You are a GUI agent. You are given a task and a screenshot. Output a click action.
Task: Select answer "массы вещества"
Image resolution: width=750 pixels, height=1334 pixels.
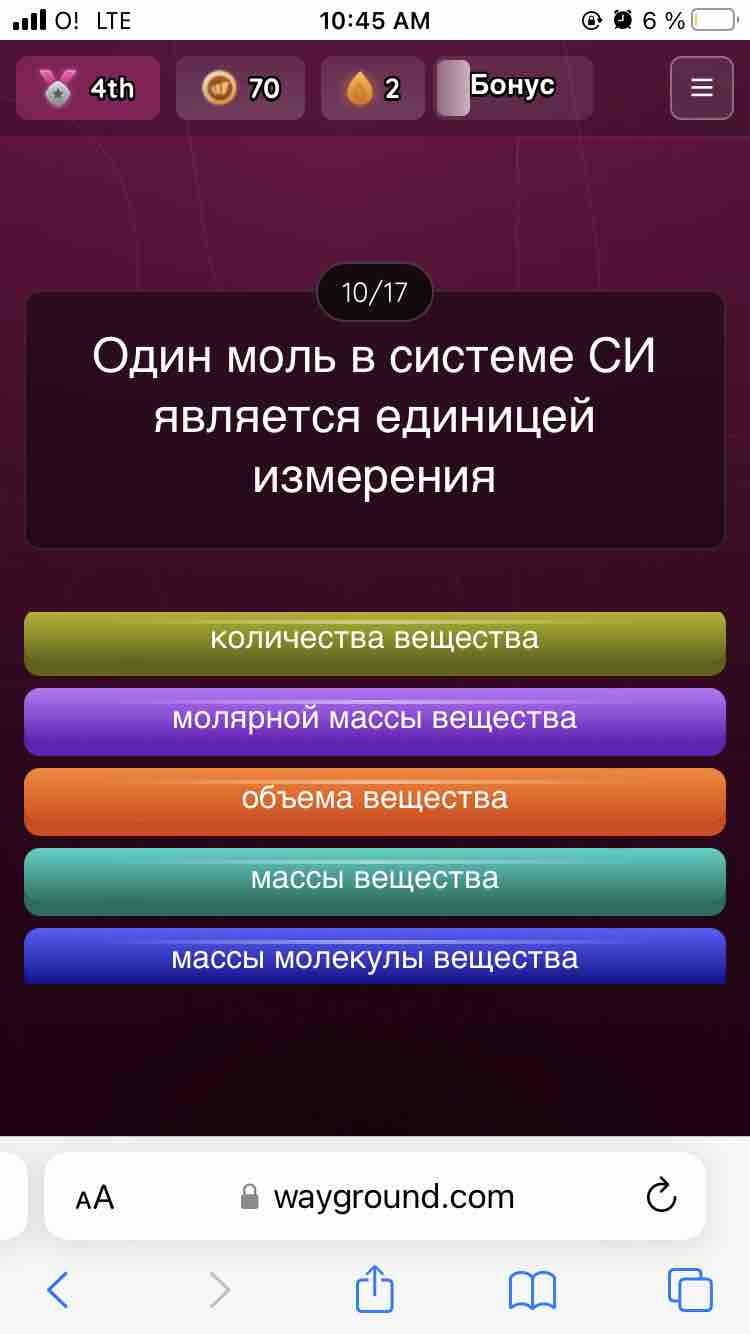pyautogui.click(x=374, y=881)
